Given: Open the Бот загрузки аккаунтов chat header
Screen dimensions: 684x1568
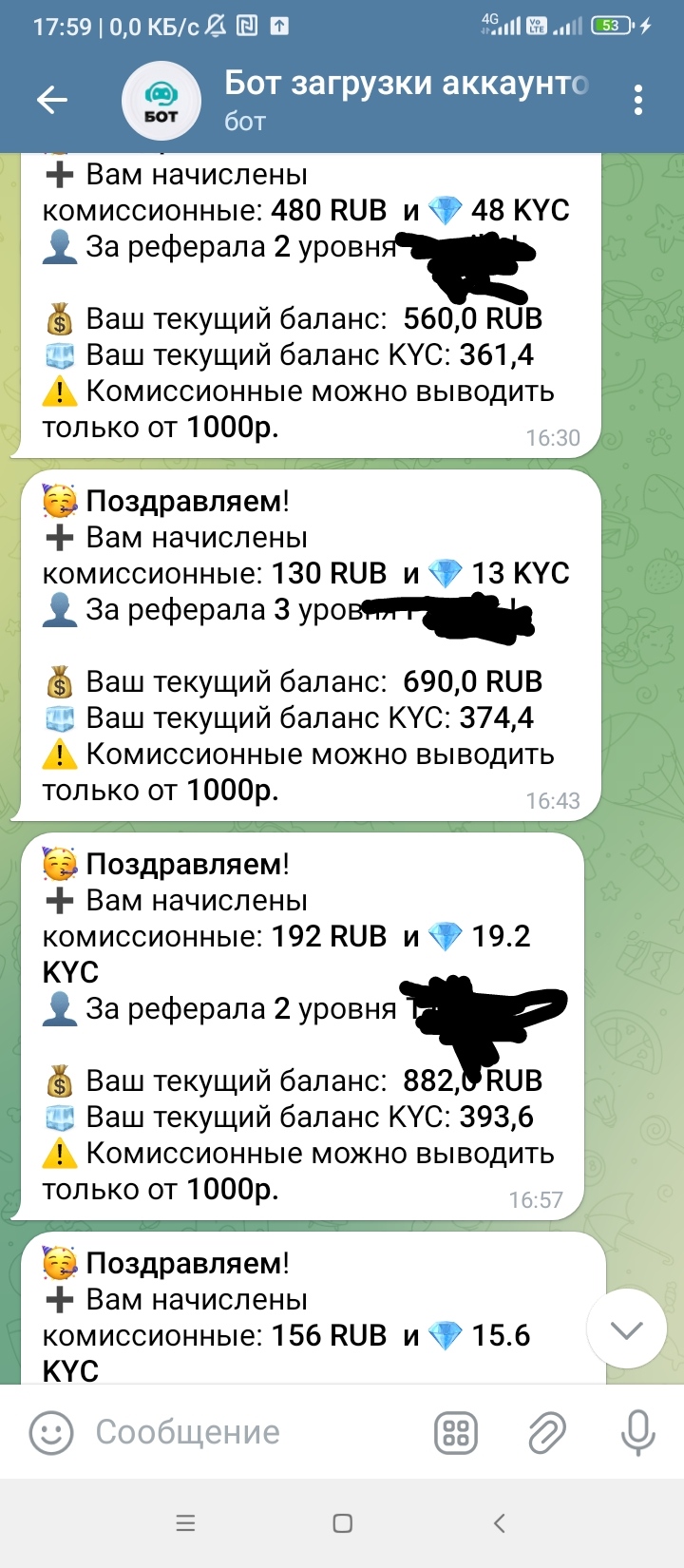Looking at the screenshot, I should pos(407,99).
